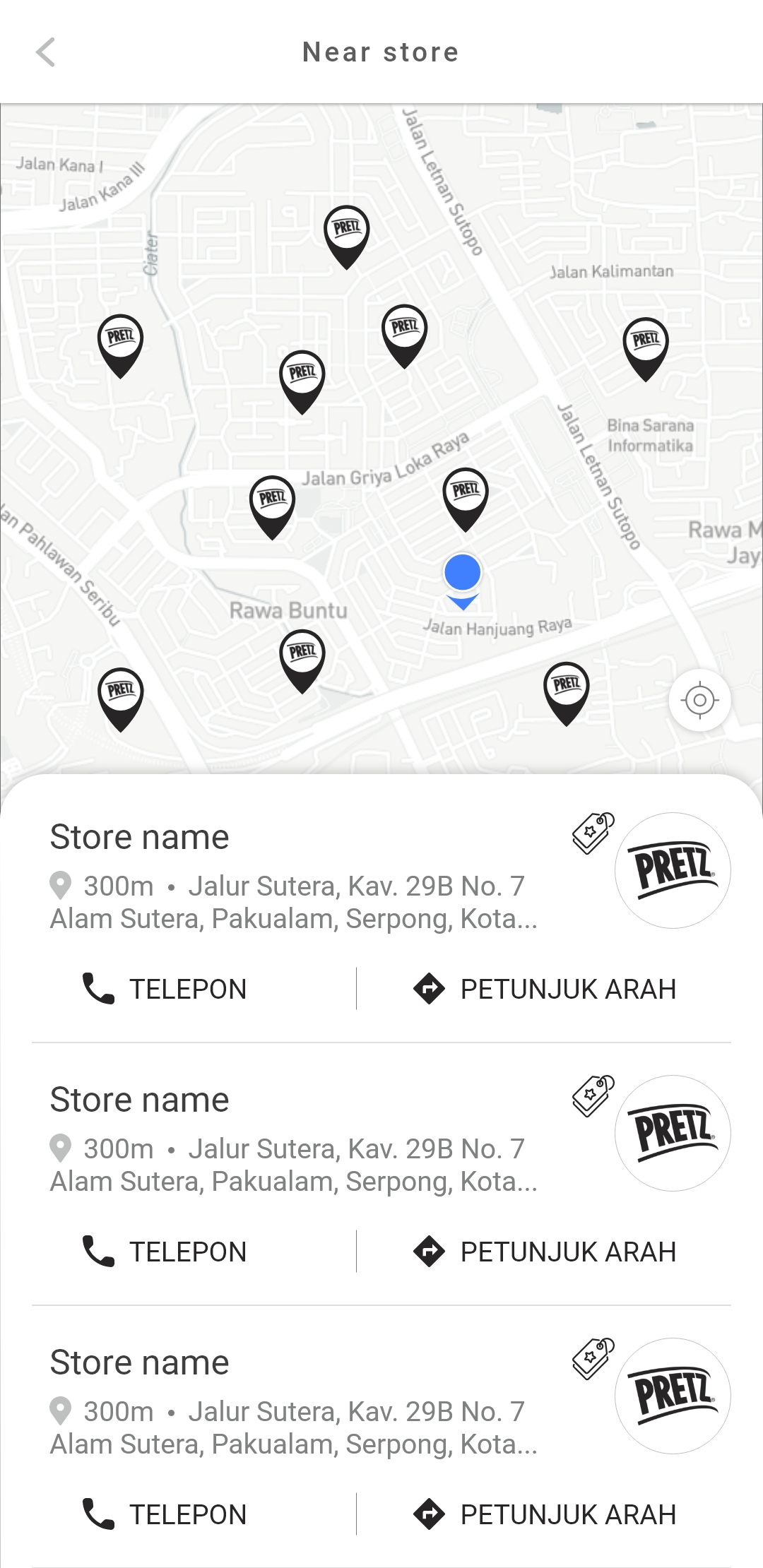Tap Telepon on the second store card
The width and height of the screenshot is (763, 1568).
165,1252
